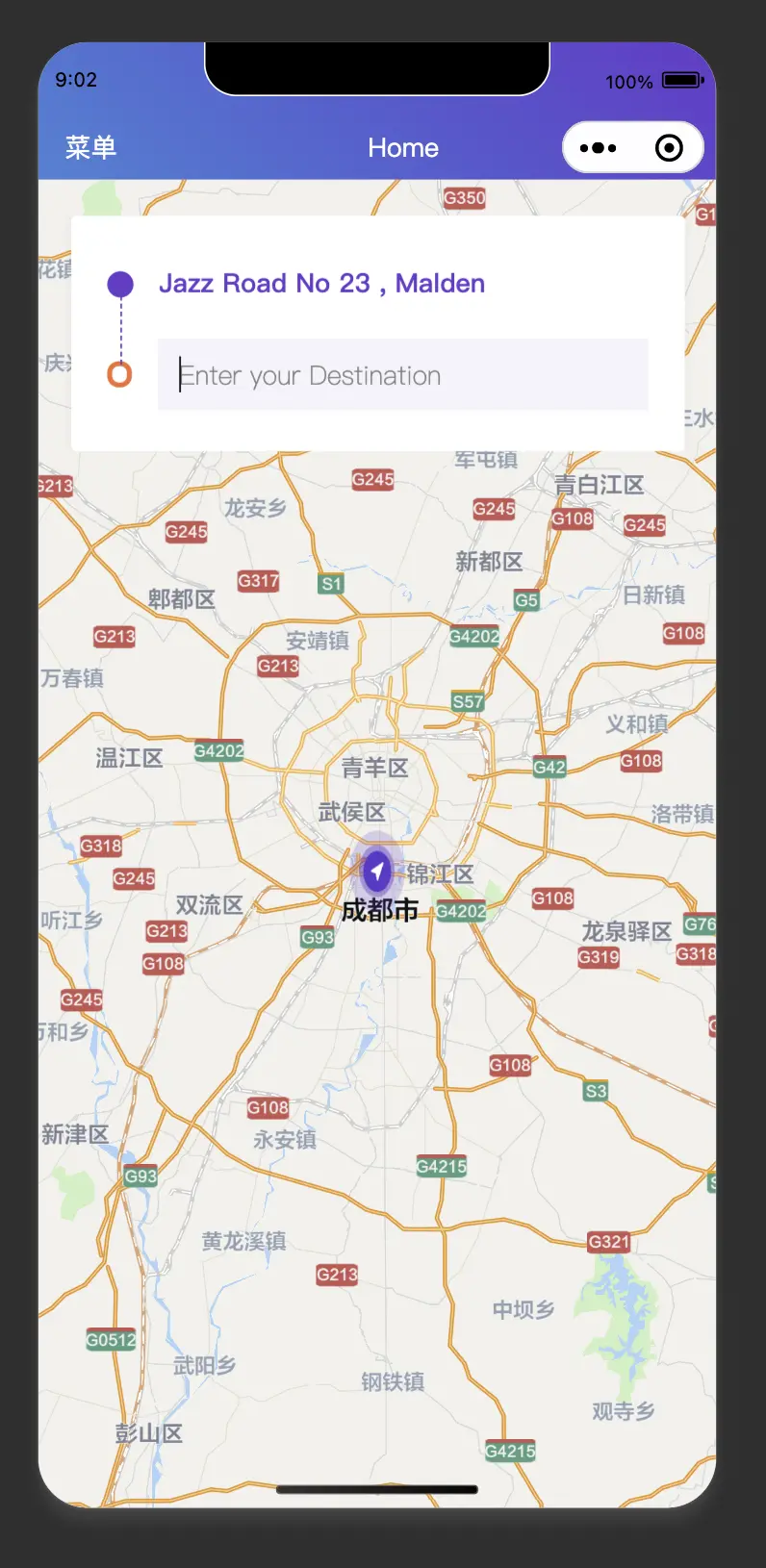Screen dimensions: 766x1568
Task: Open the 菜单 menu button
Action: [x=90, y=147]
